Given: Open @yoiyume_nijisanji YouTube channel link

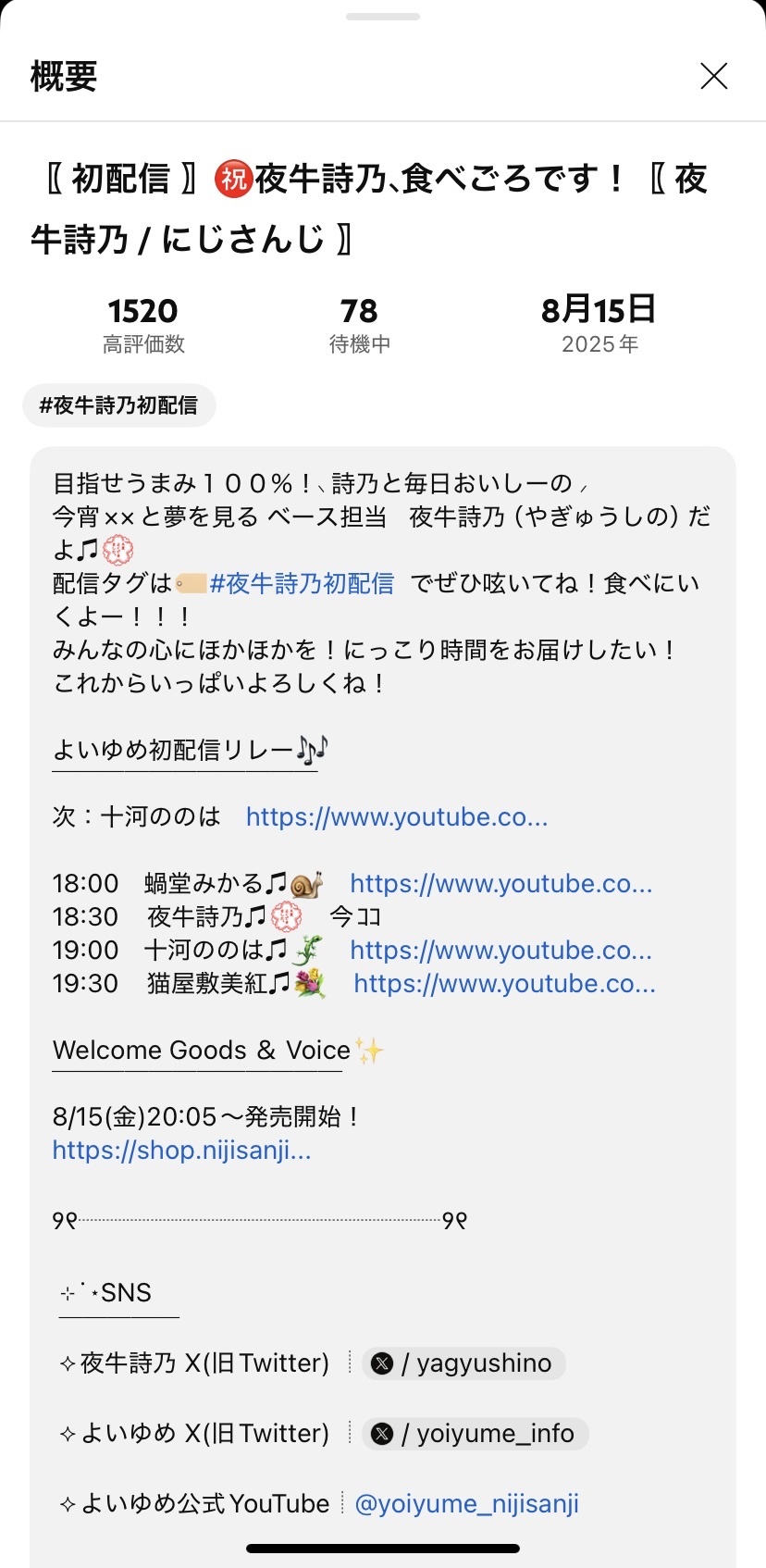Looking at the screenshot, I should coord(466,1503).
